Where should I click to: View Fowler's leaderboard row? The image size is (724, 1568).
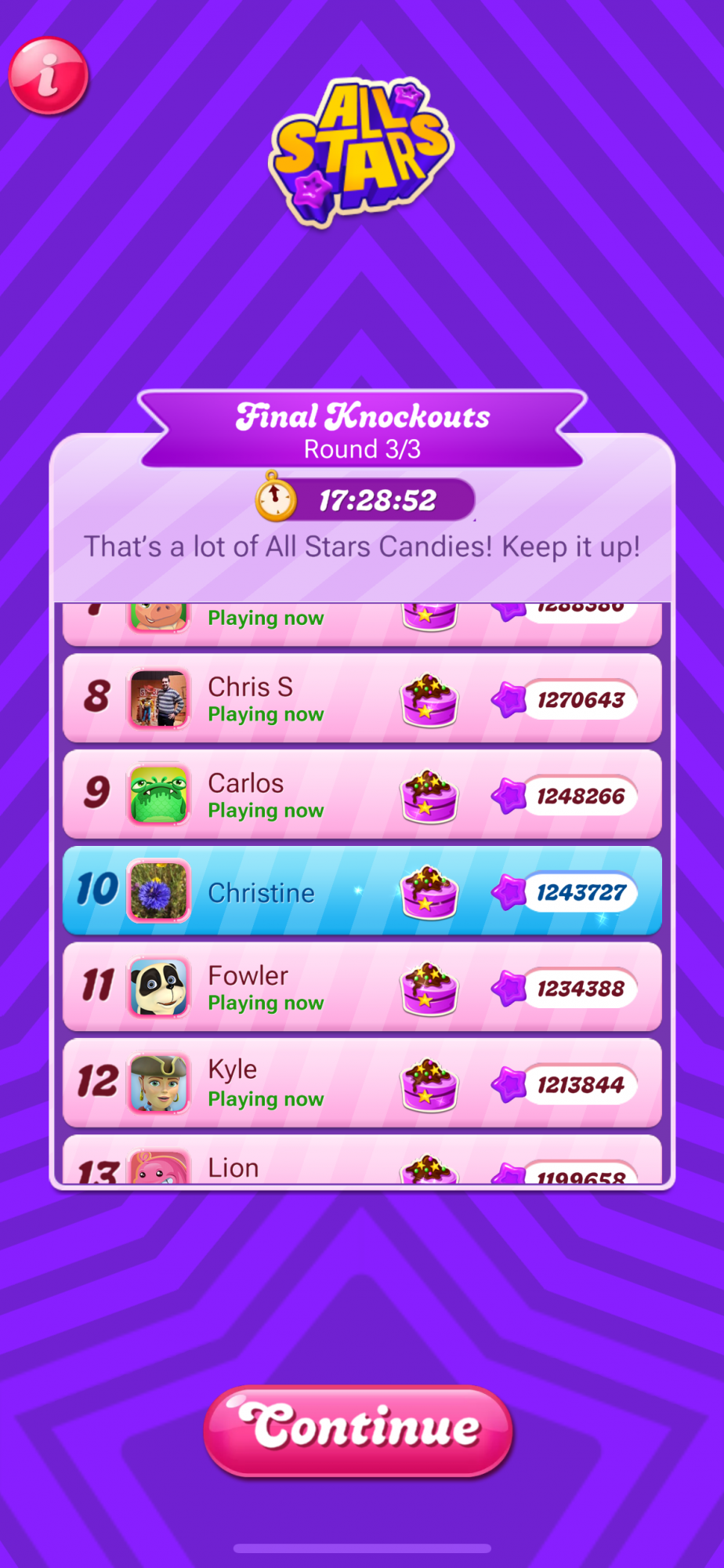coord(362,987)
